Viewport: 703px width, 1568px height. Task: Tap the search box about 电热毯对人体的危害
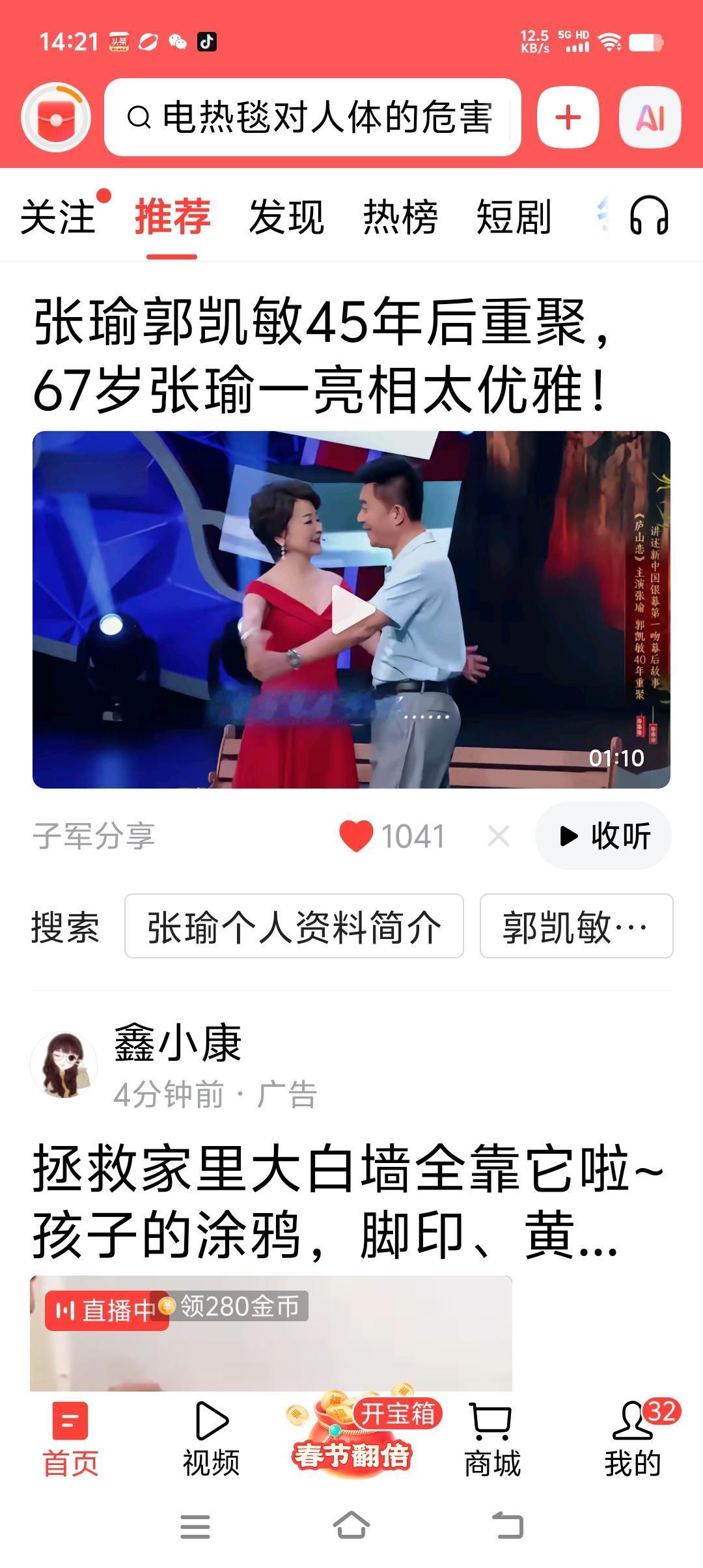tap(312, 118)
